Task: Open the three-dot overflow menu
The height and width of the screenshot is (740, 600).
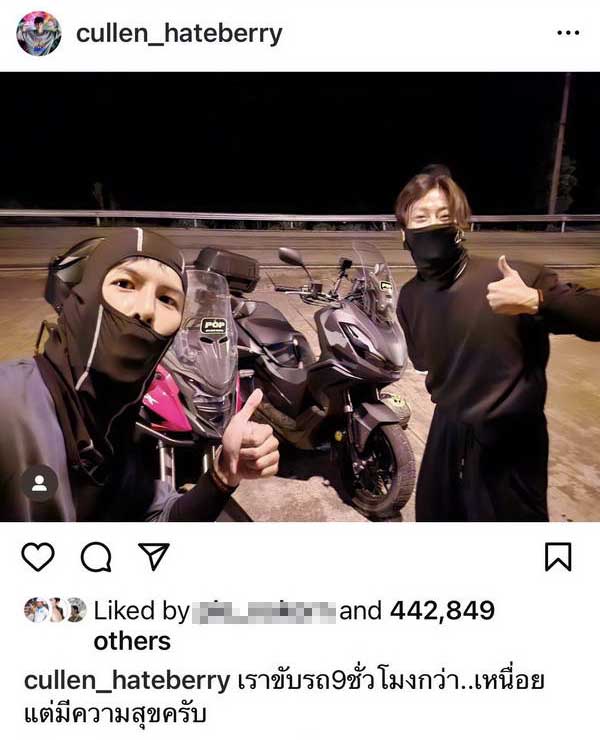Action: point(568,34)
